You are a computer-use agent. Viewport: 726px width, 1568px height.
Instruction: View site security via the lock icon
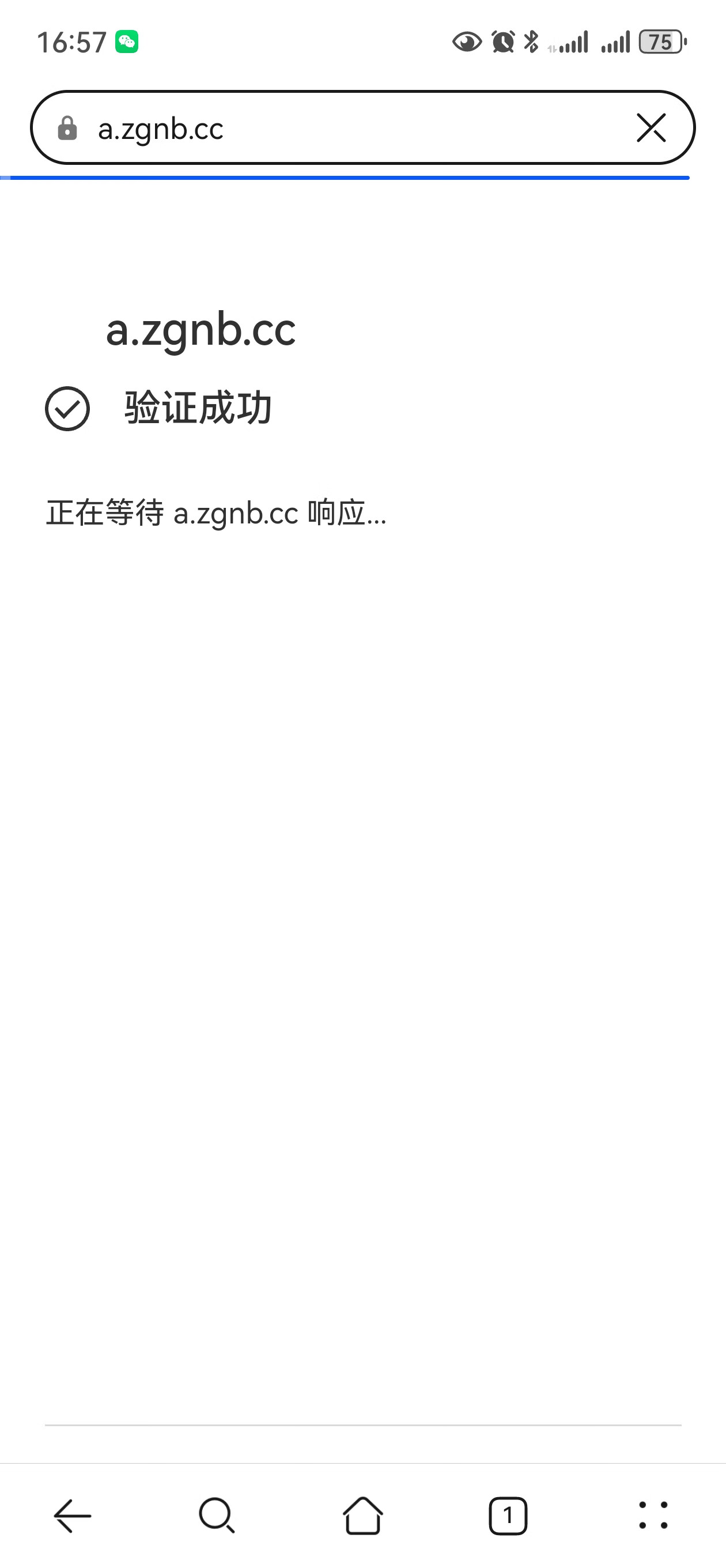67,129
